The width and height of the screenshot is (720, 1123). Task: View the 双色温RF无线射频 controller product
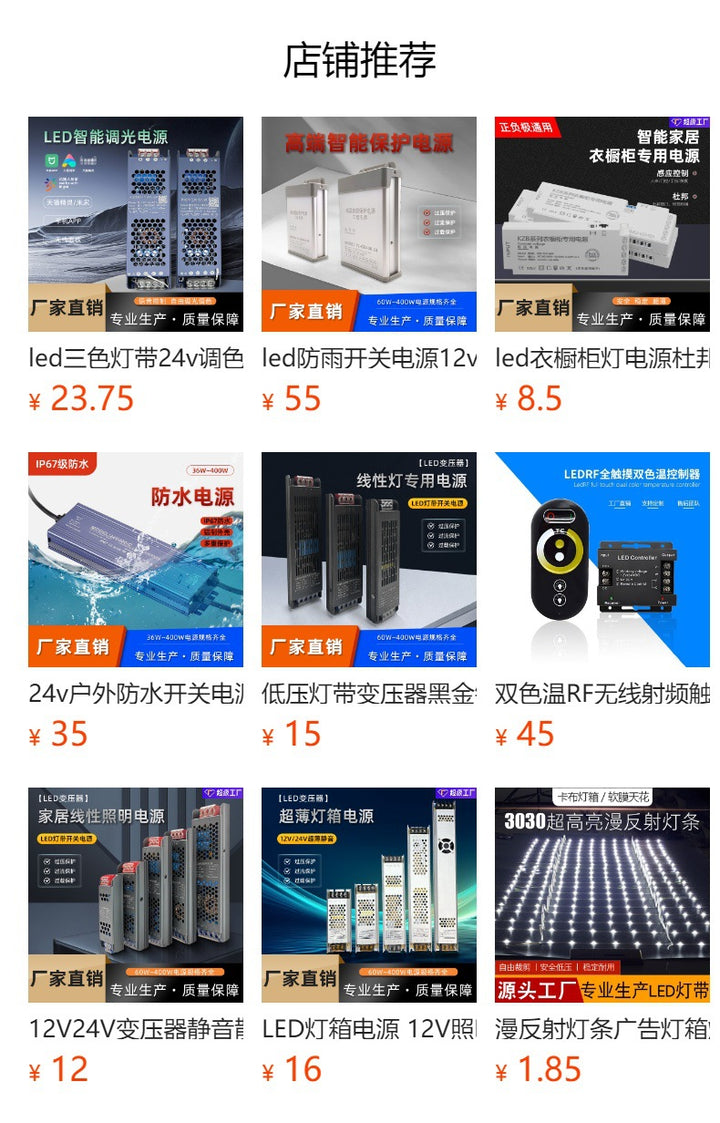coord(602,560)
